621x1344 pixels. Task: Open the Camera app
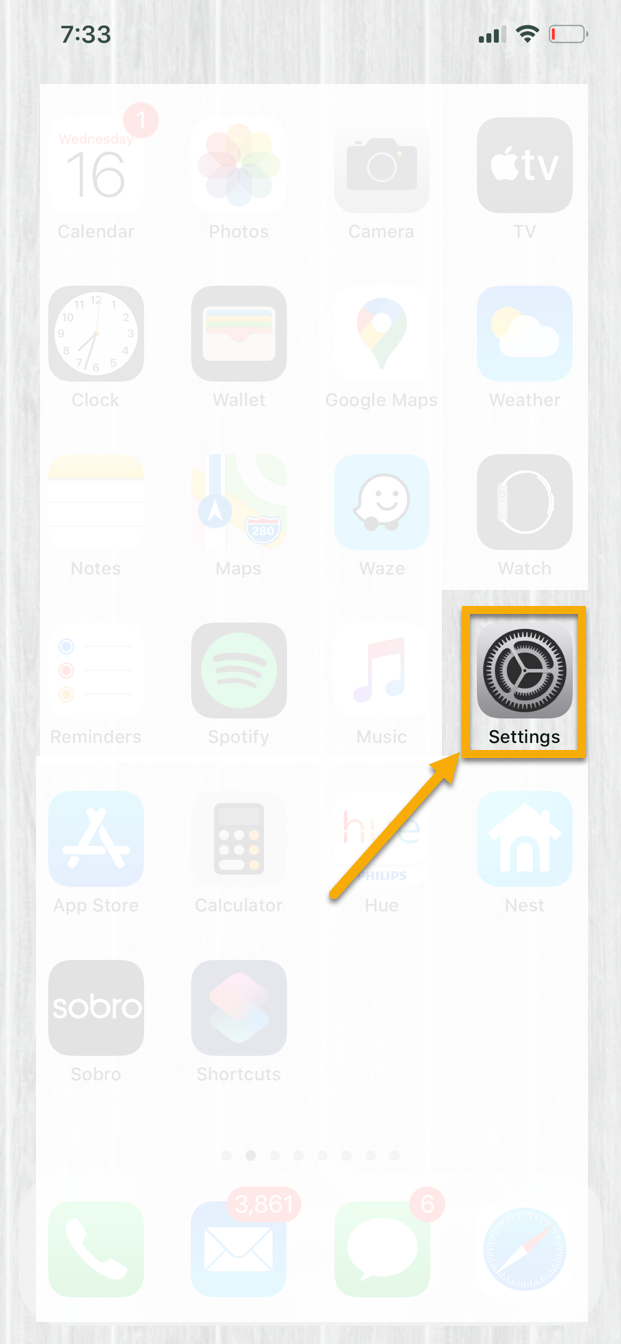pyautogui.click(x=381, y=166)
